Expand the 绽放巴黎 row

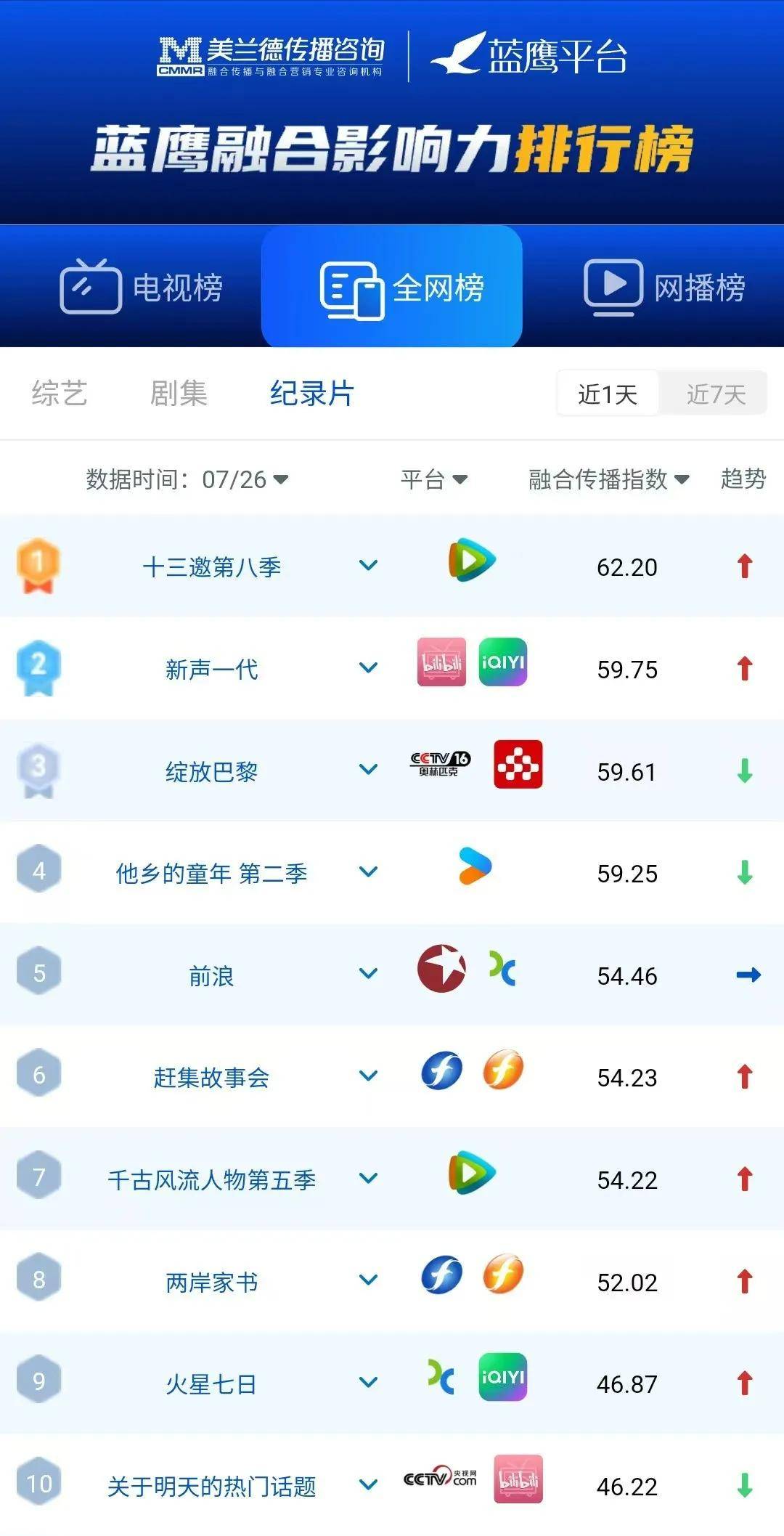369,769
